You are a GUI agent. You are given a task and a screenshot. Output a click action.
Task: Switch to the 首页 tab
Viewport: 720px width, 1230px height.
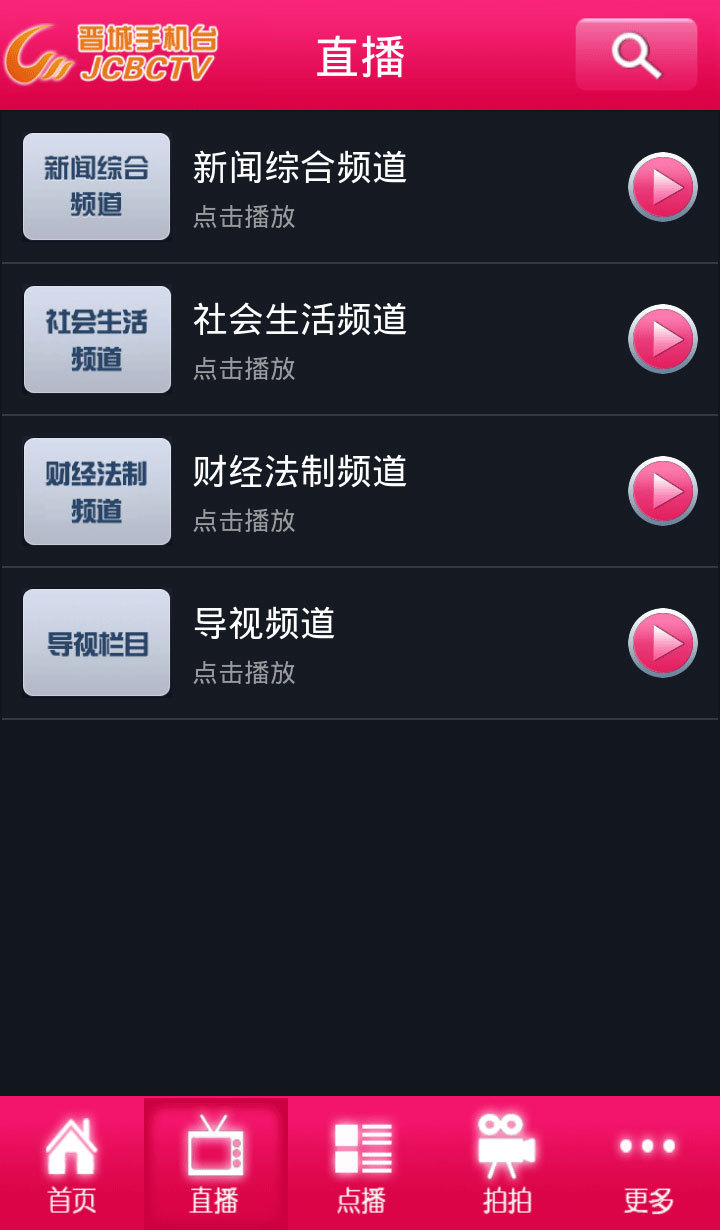[x=72, y=1164]
